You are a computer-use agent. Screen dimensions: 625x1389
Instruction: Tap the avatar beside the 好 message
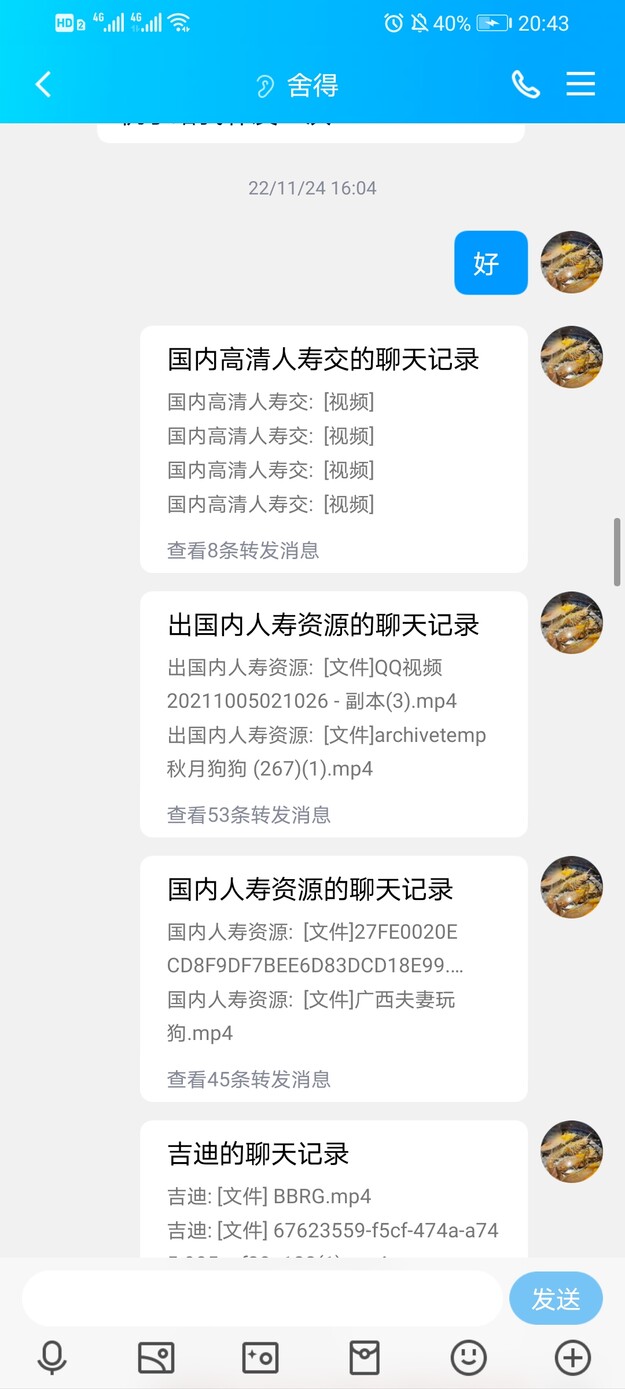572,262
